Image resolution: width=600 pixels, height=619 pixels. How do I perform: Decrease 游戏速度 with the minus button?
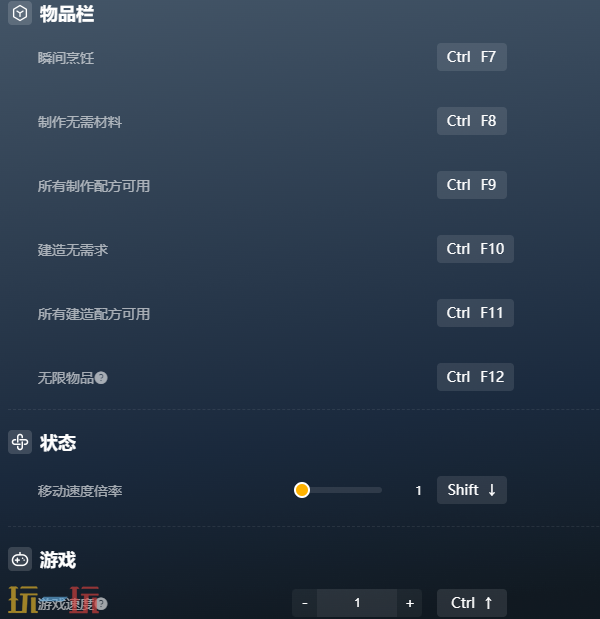(x=305, y=603)
